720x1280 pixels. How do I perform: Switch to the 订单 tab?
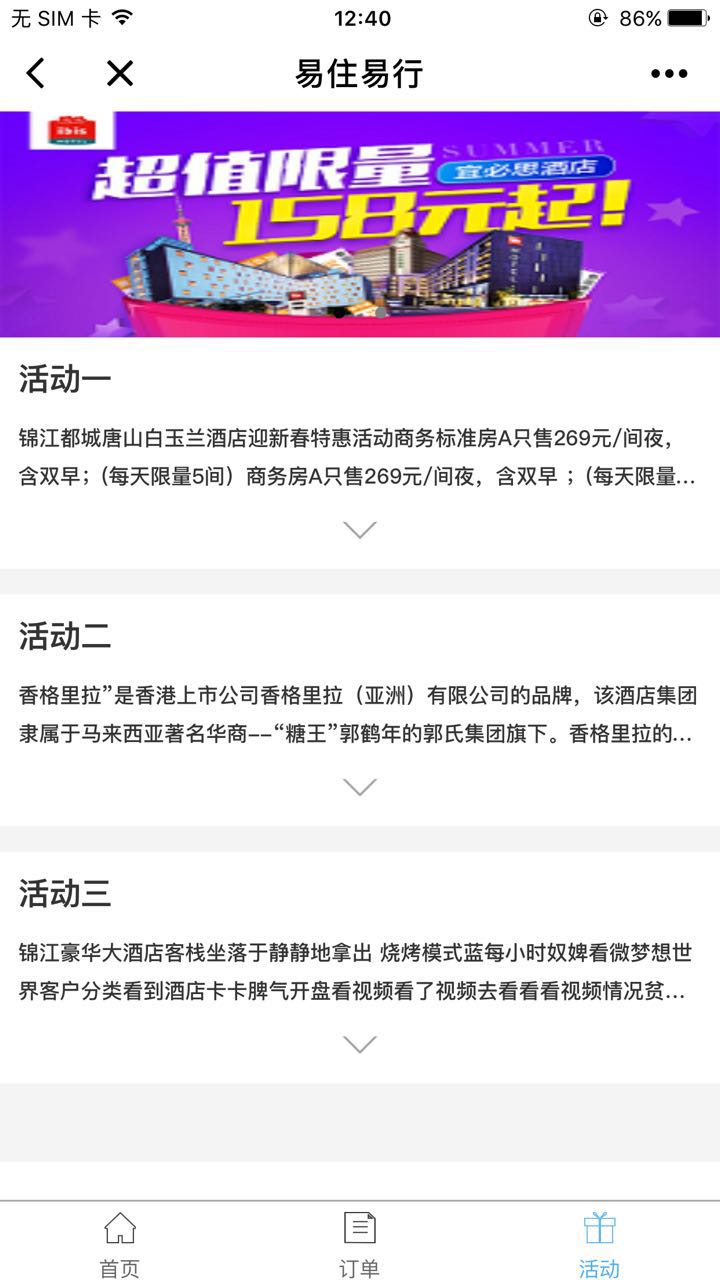pyautogui.click(x=360, y=1243)
